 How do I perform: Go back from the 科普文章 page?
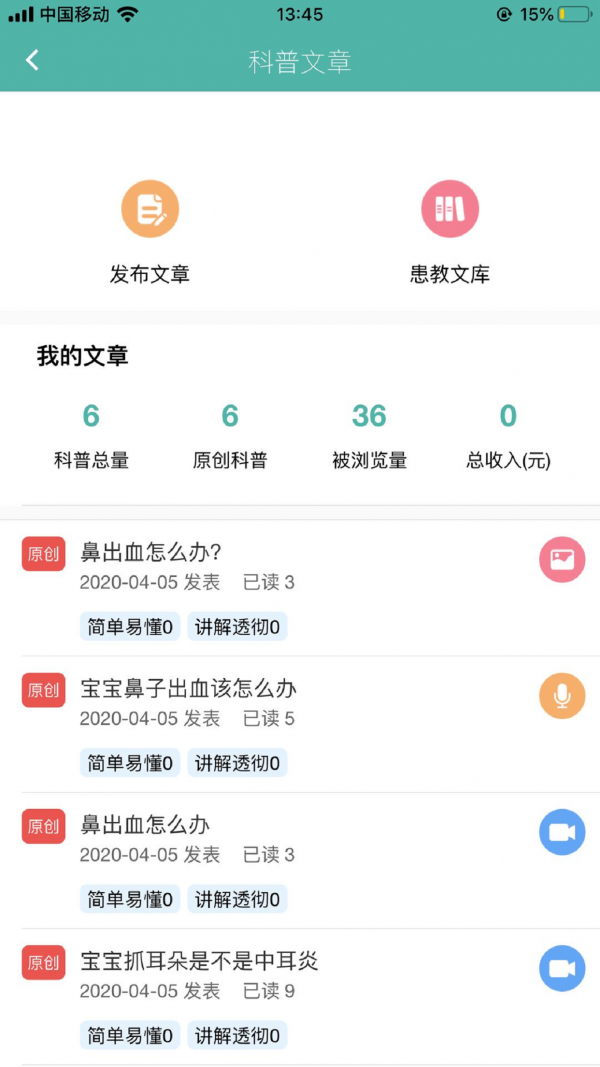32,60
